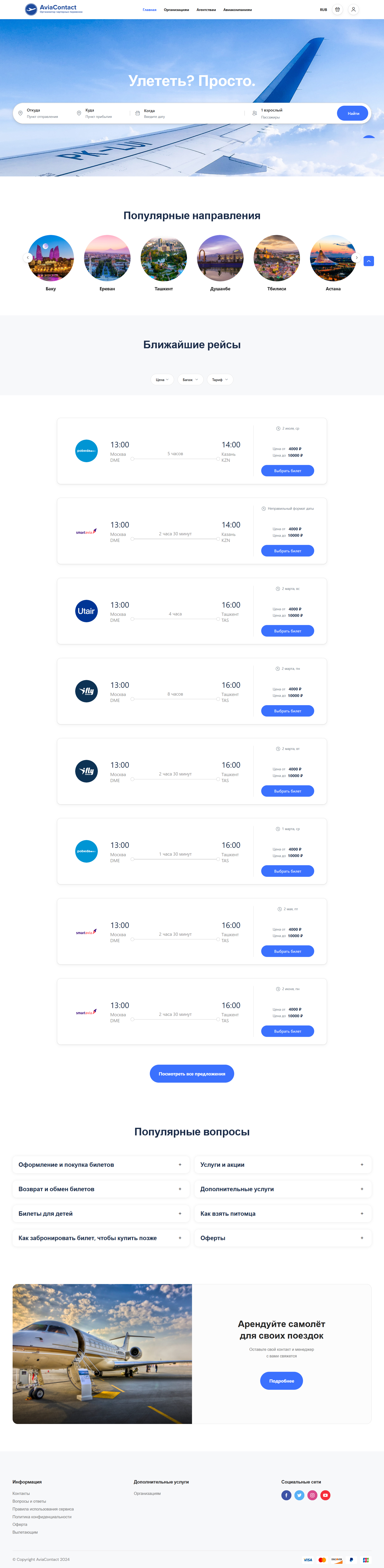Go to the Организациям nav link

click(x=176, y=10)
